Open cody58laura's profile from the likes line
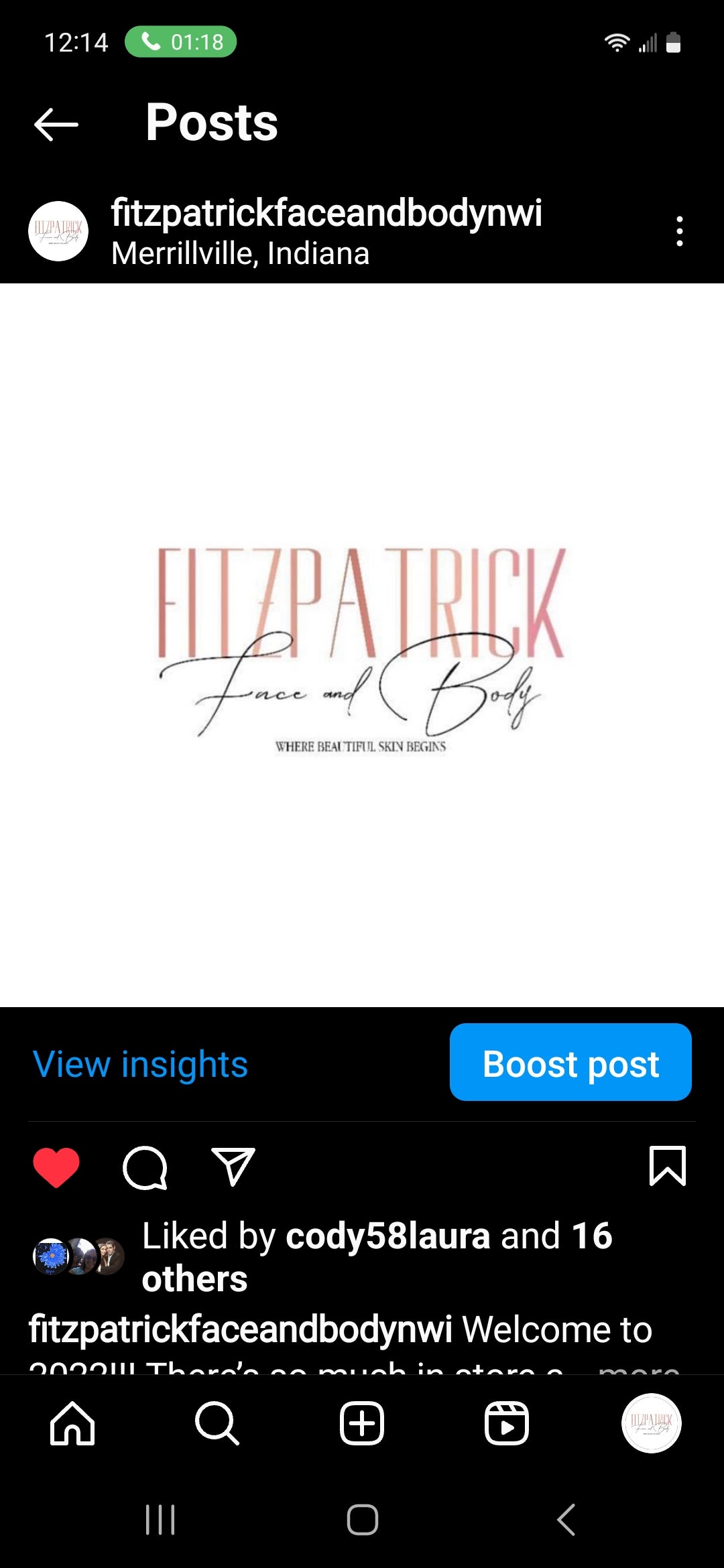 click(387, 1236)
